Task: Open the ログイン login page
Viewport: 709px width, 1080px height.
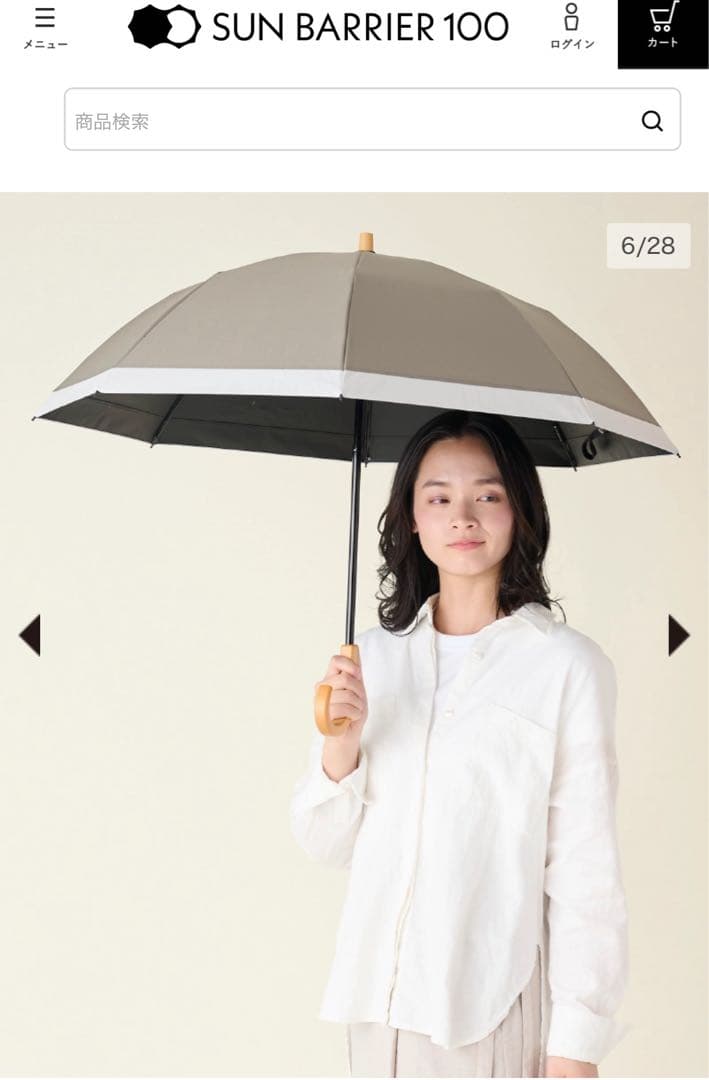Action: coord(572,28)
